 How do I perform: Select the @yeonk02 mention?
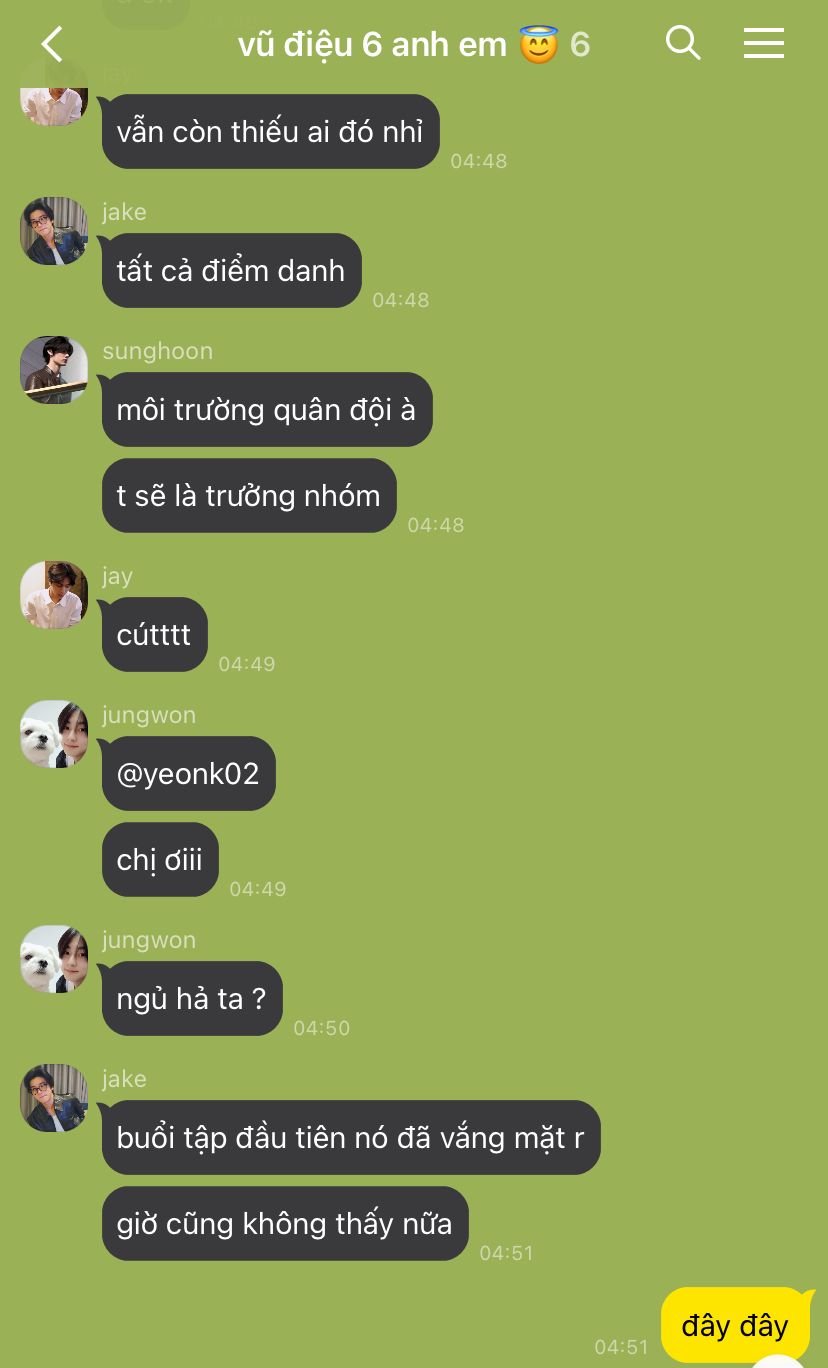pyautogui.click(x=188, y=773)
